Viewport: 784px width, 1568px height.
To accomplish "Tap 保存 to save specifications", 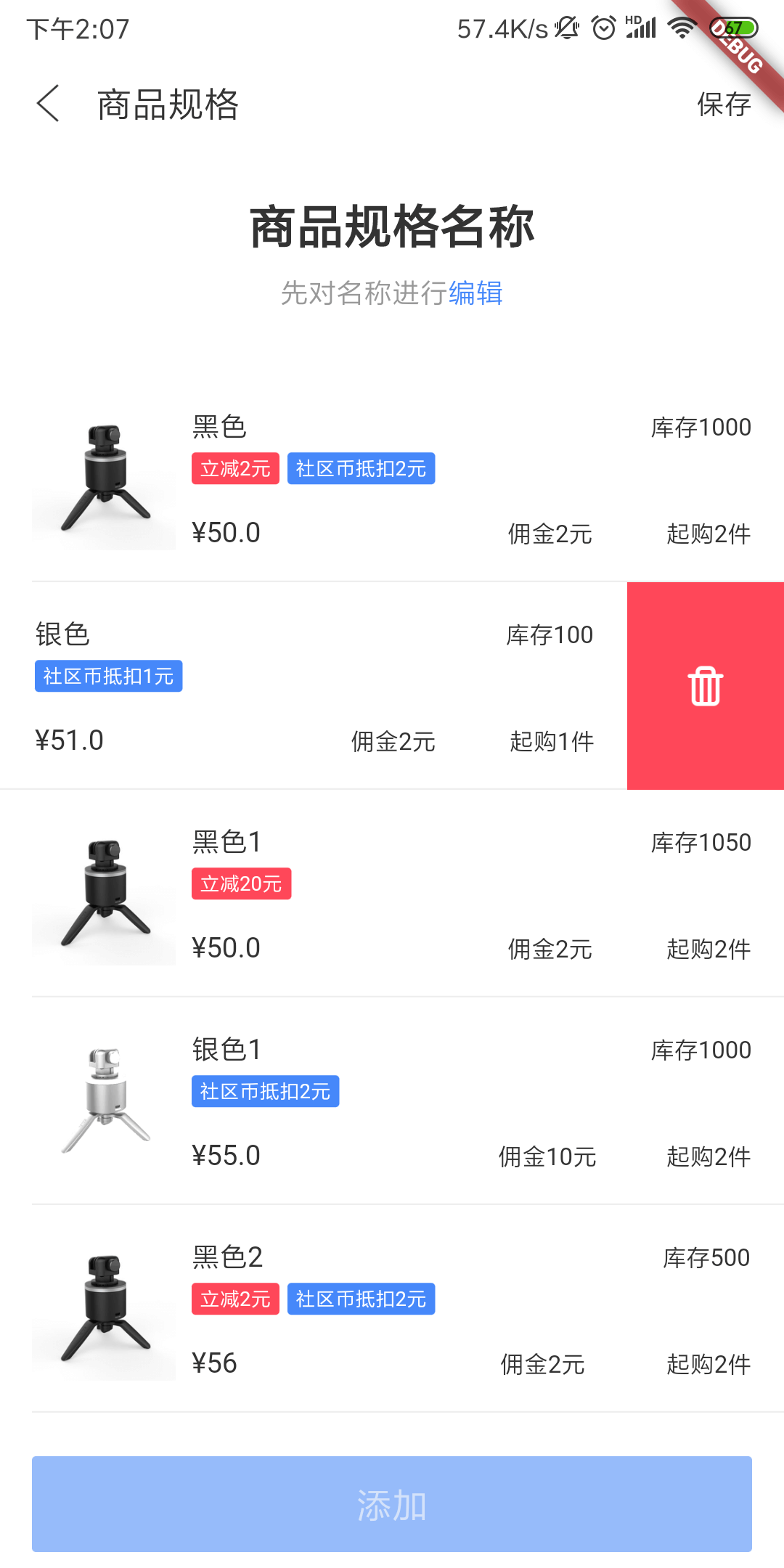I will click(x=723, y=104).
